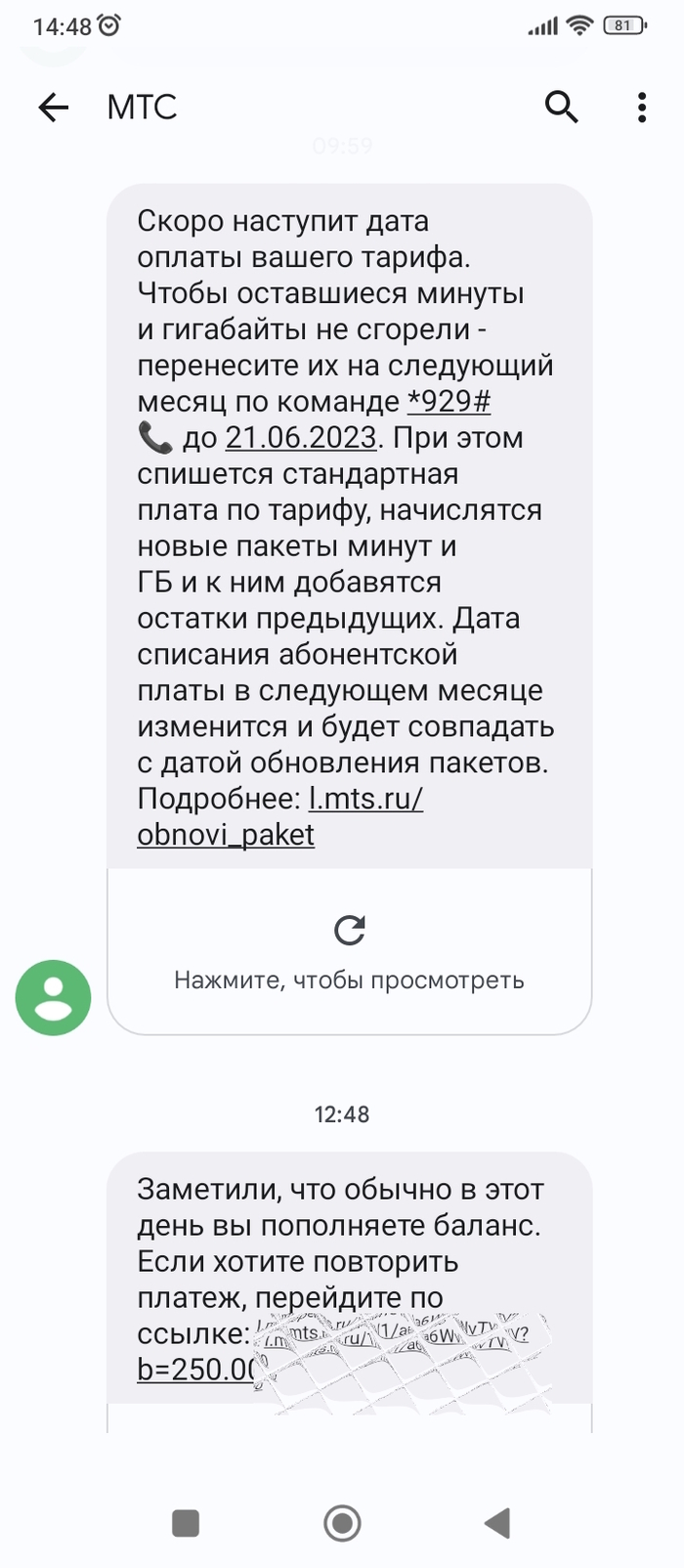The height and width of the screenshot is (1568, 684).
Task: Search within the МТС conversation
Action: click(x=562, y=107)
